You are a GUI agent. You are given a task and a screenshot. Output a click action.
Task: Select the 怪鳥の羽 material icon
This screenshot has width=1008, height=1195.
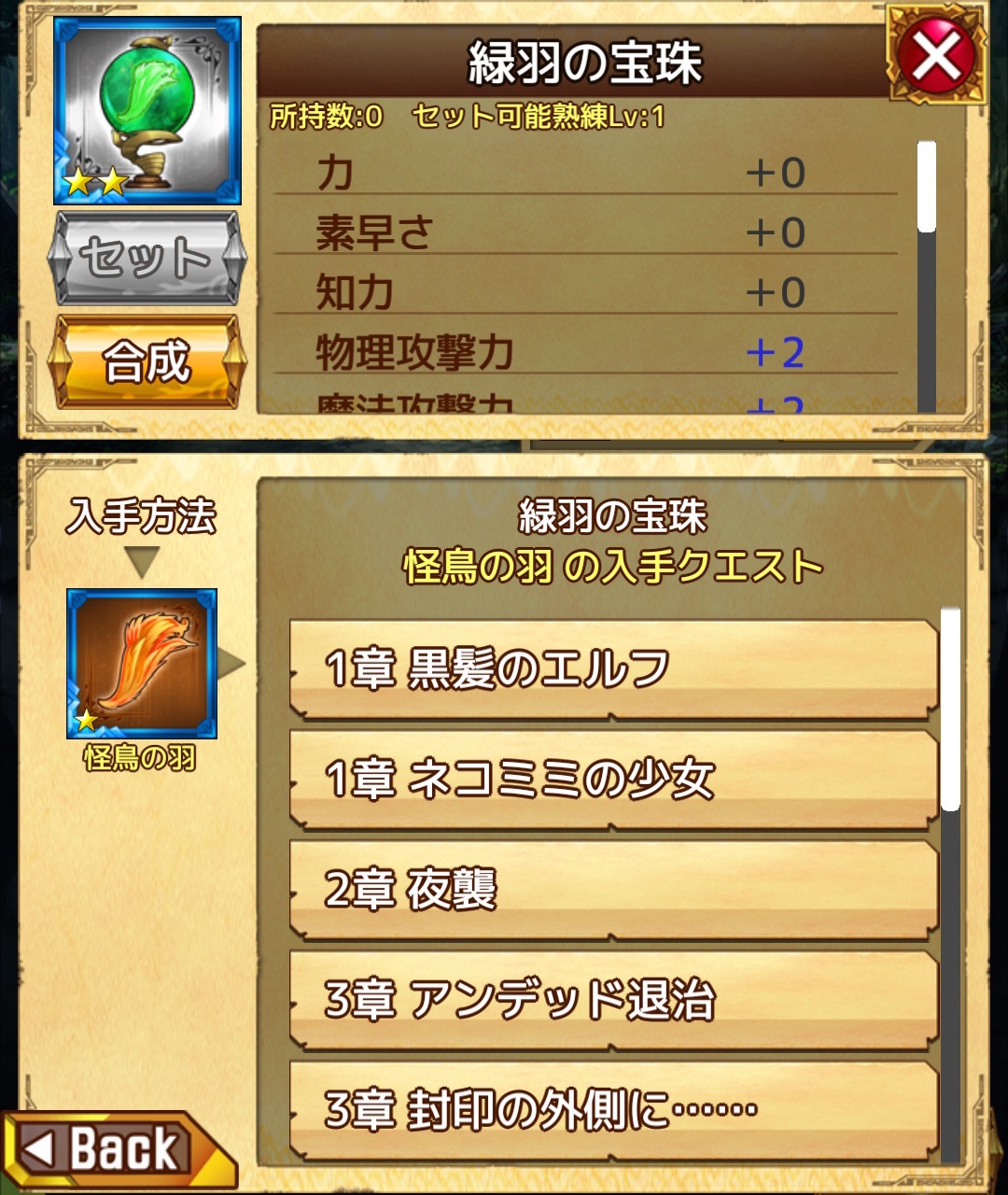click(x=142, y=664)
